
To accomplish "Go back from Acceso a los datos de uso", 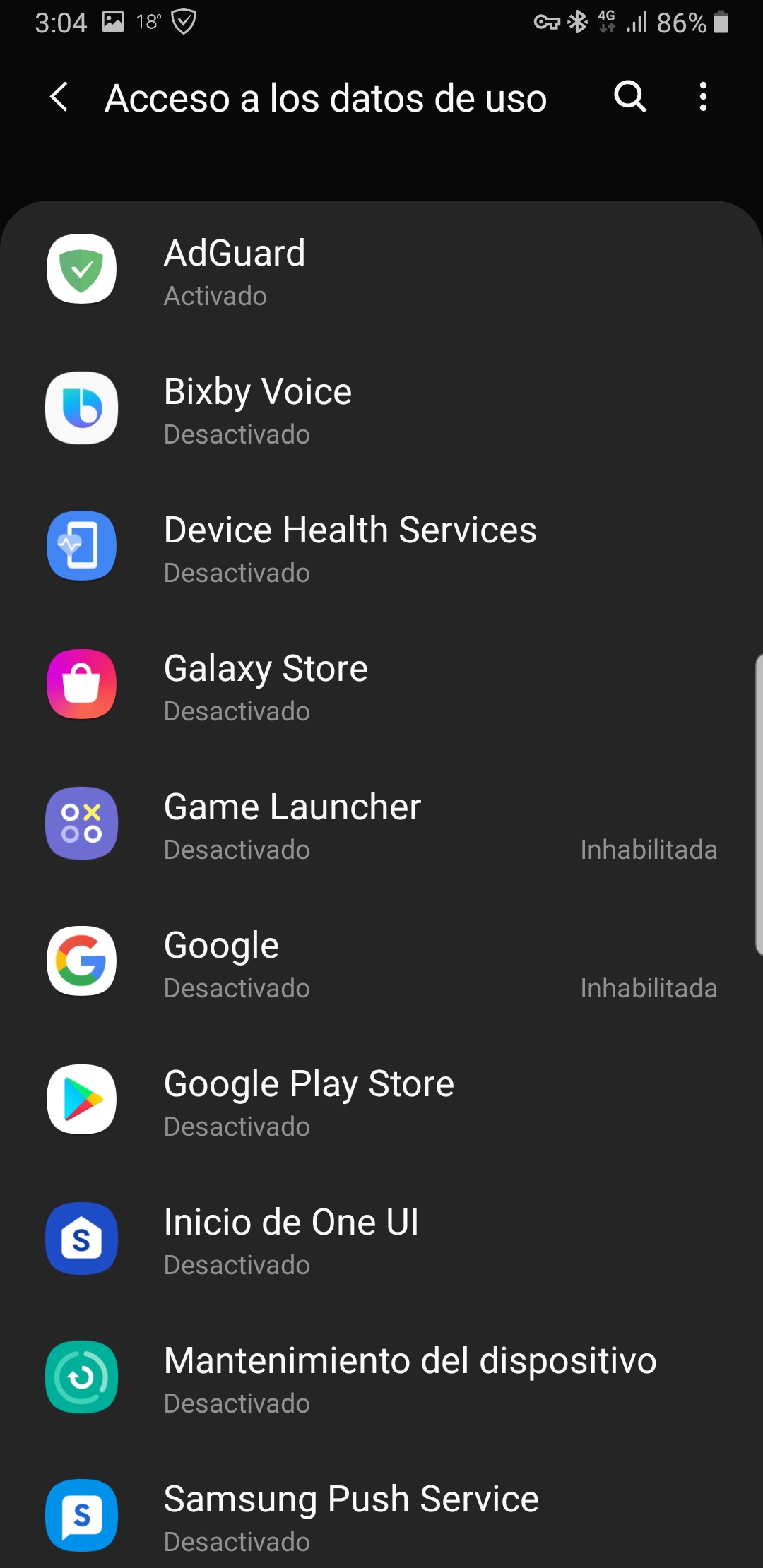I will pyautogui.click(x=60, y=97).
